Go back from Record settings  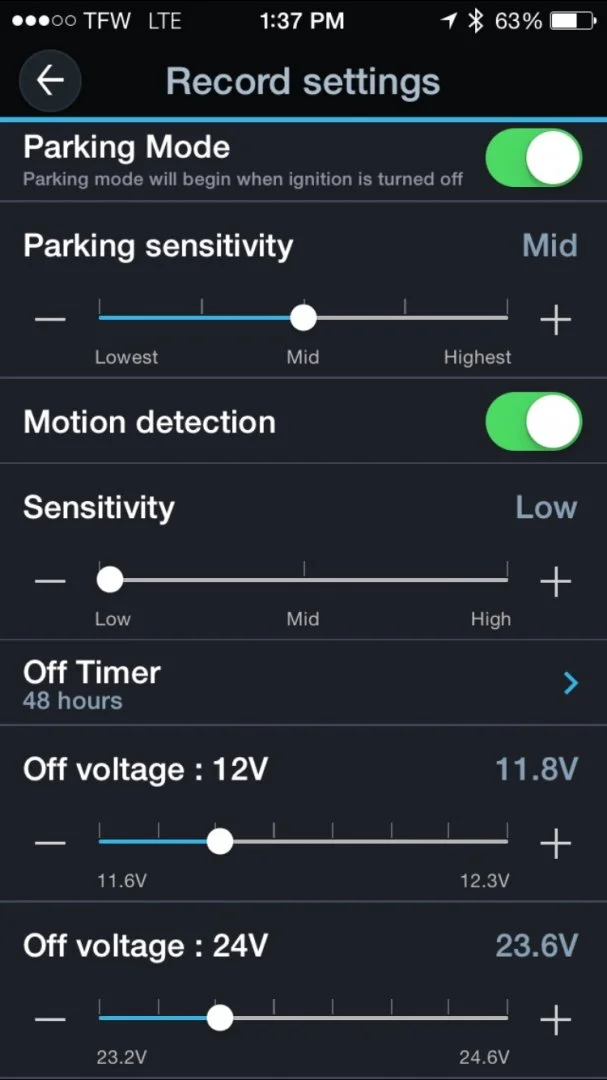click(x=50, y=81)
